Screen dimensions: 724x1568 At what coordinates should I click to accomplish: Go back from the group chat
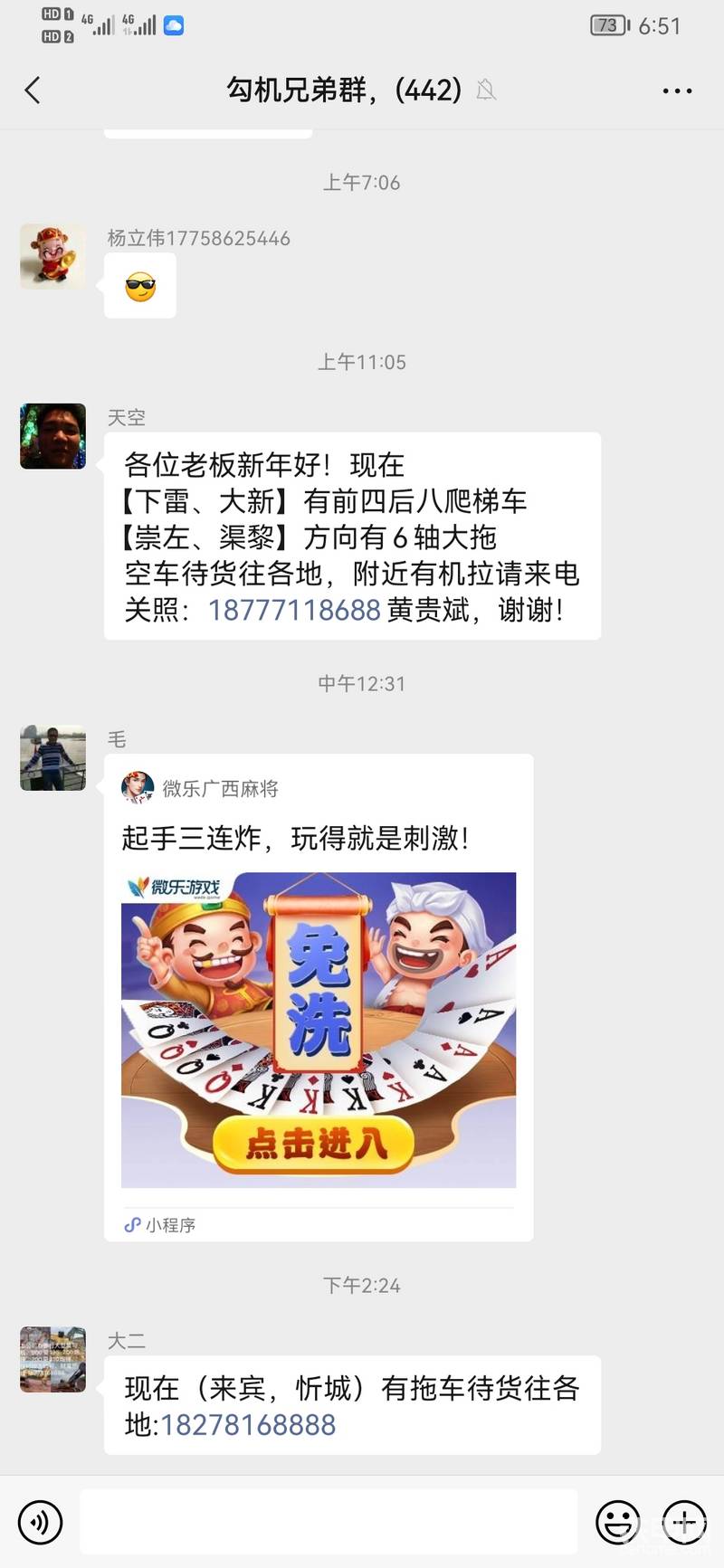tap(33, 90)
